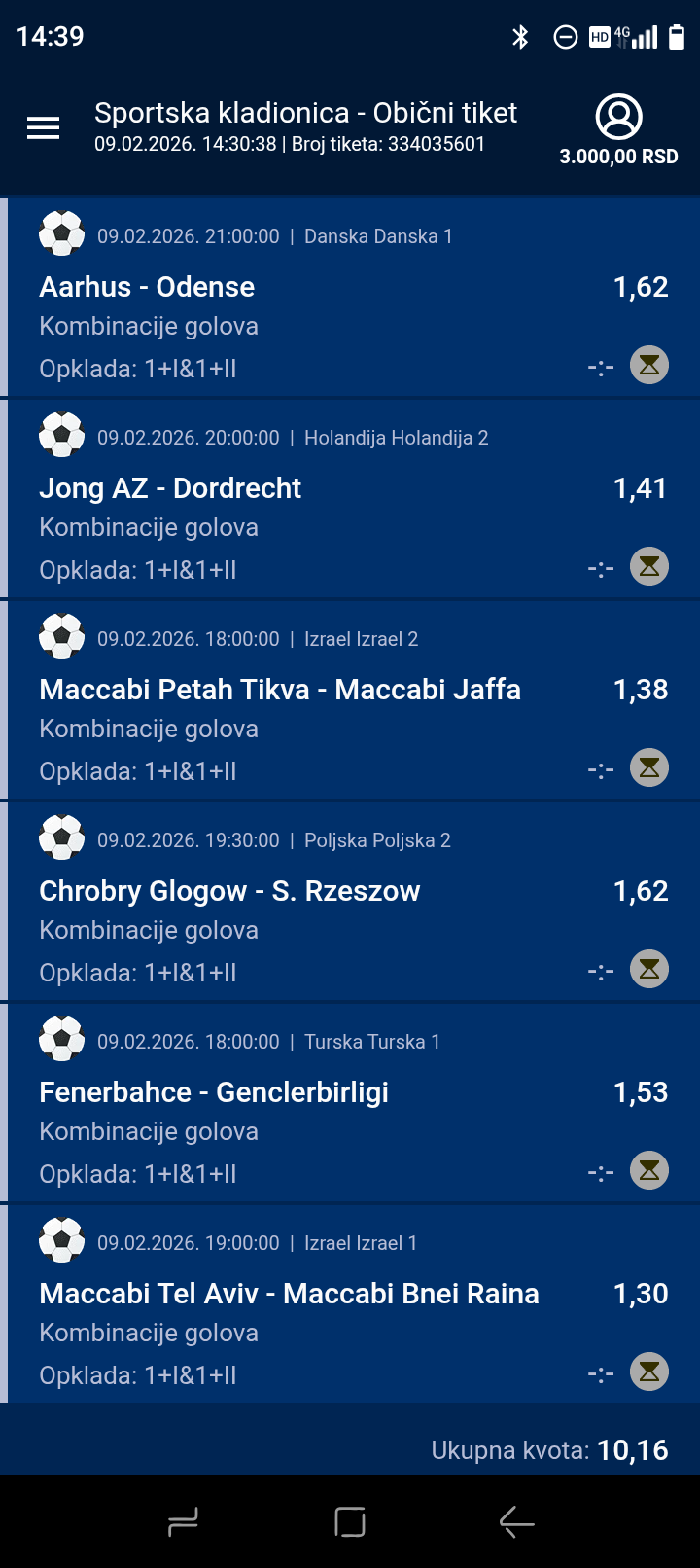
Task: Open the user account profile
Action: tap(618, 118)
